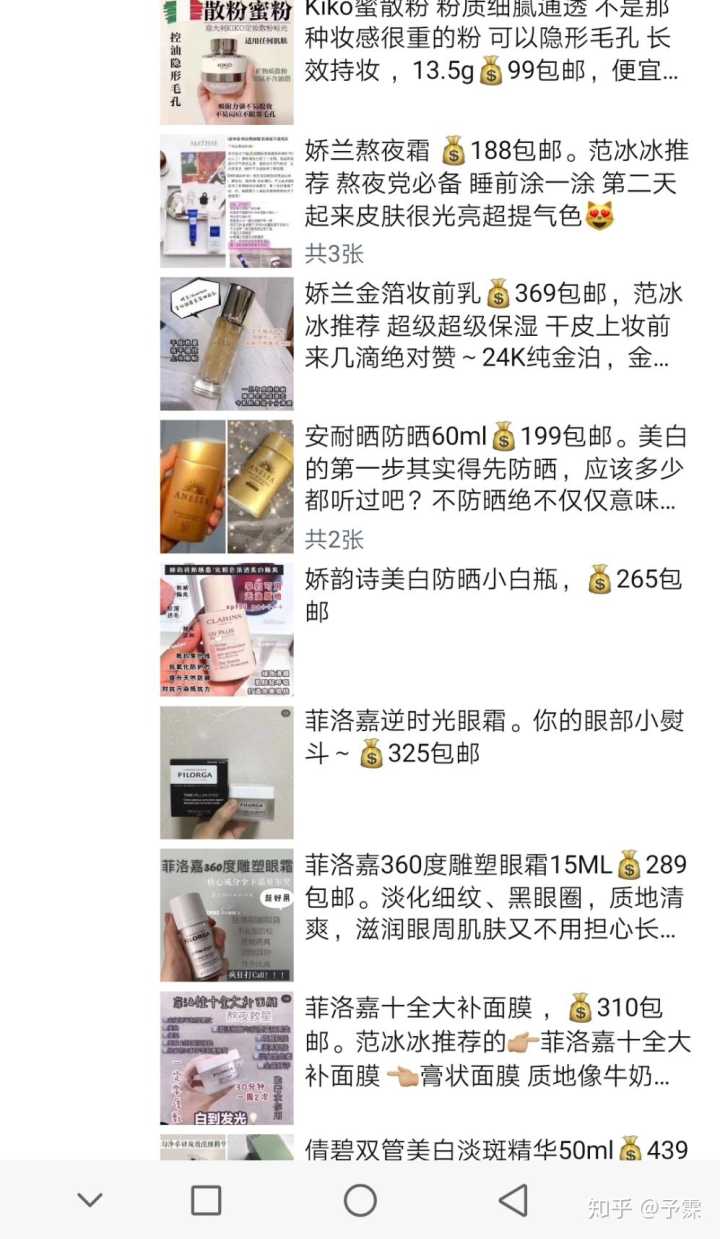Hide the navigation bar with the down chevron

pyautogui.click(x=90, y=1200)
